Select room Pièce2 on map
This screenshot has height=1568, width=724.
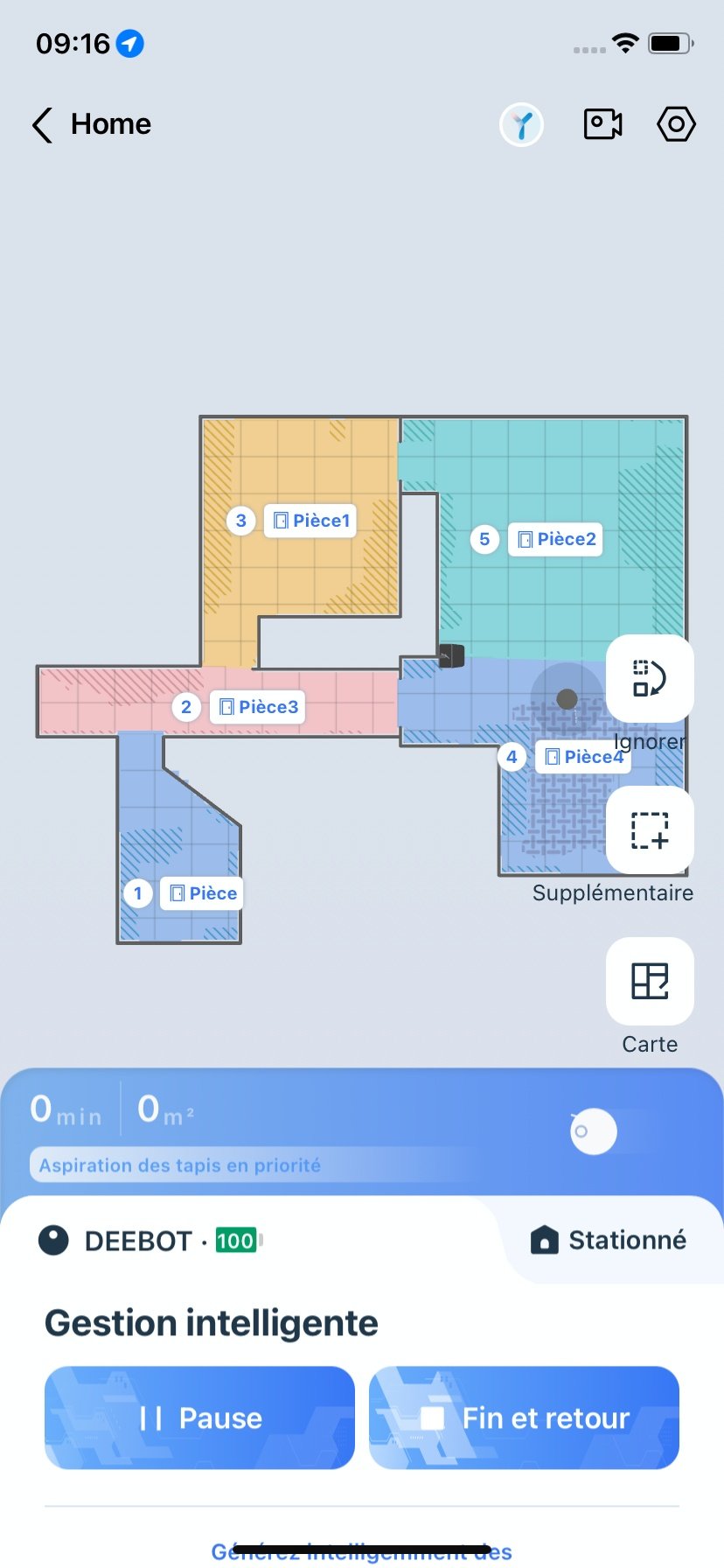coord(556,539)
